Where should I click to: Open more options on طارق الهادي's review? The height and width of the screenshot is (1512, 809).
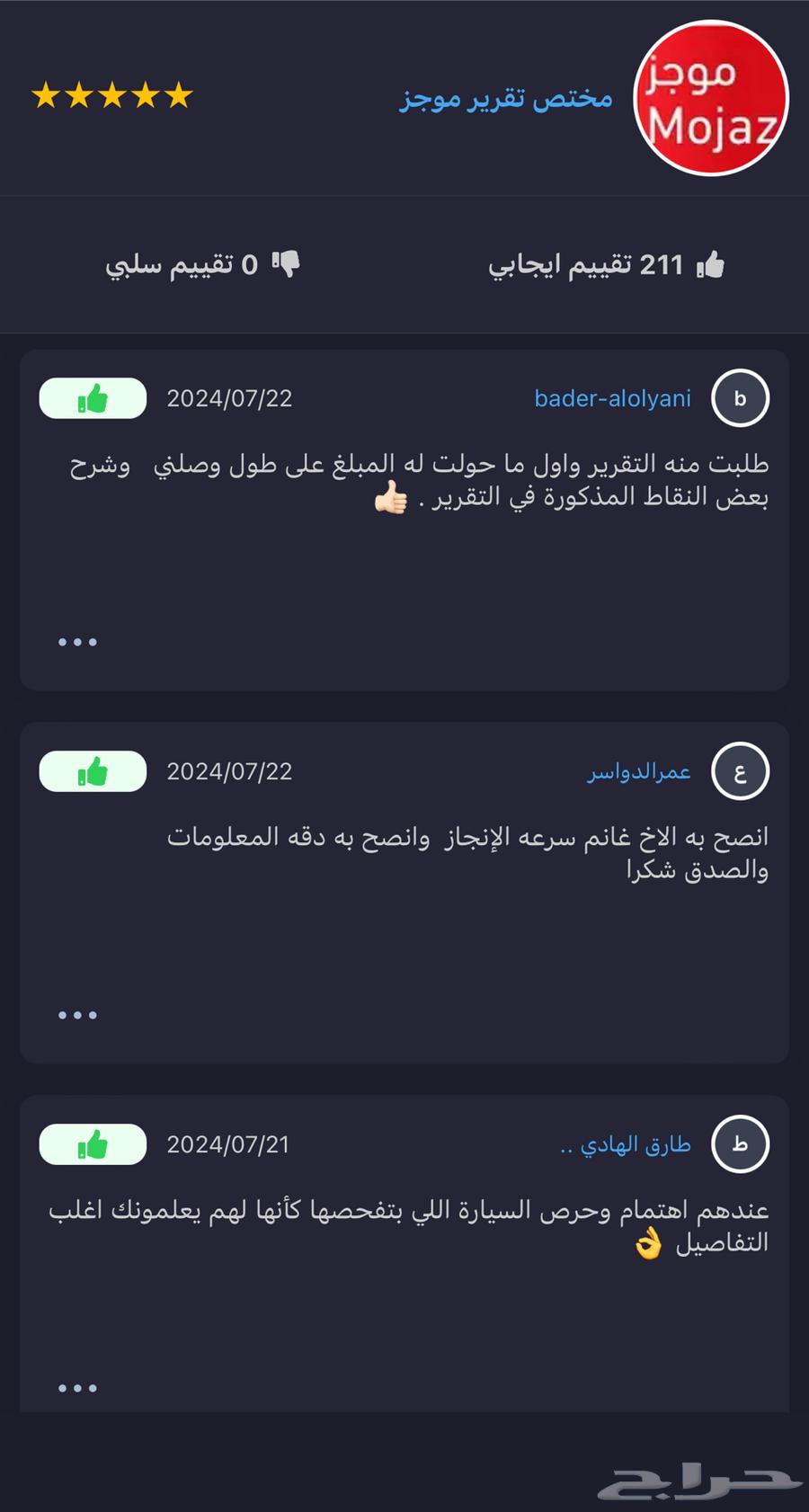pos(77,1388)
